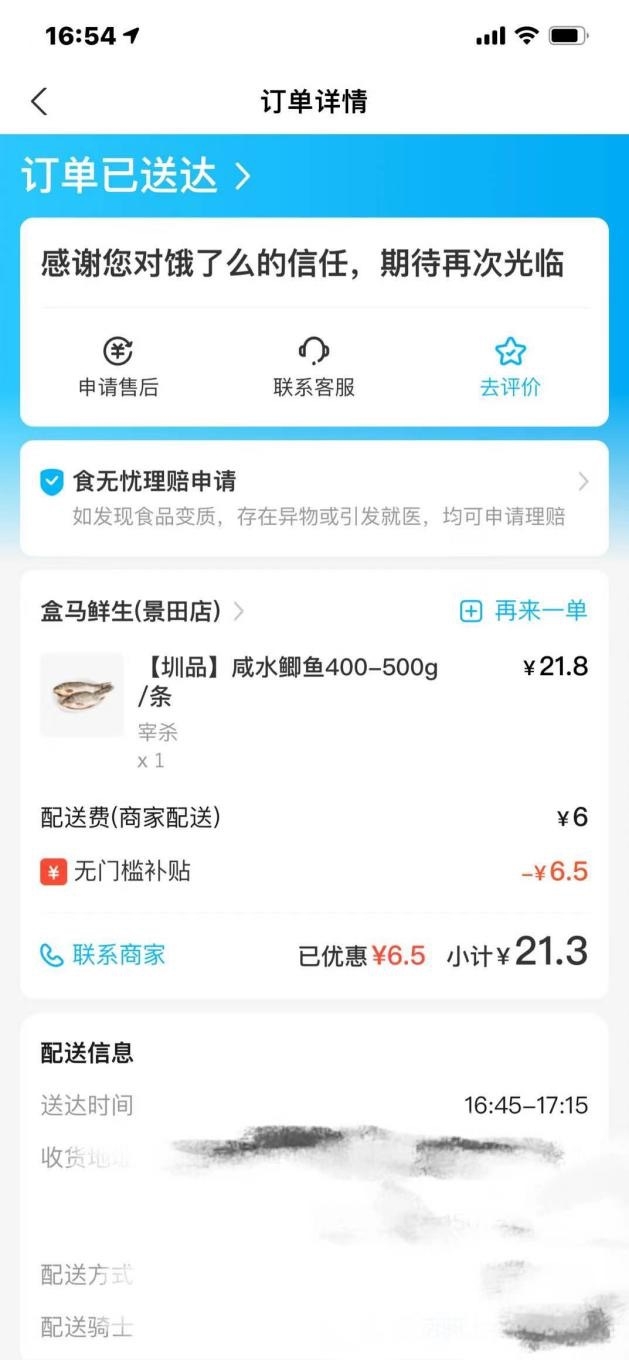Open the 订单已送达 status details
The width and height of the screenshot is (629, 1360).
135,177
